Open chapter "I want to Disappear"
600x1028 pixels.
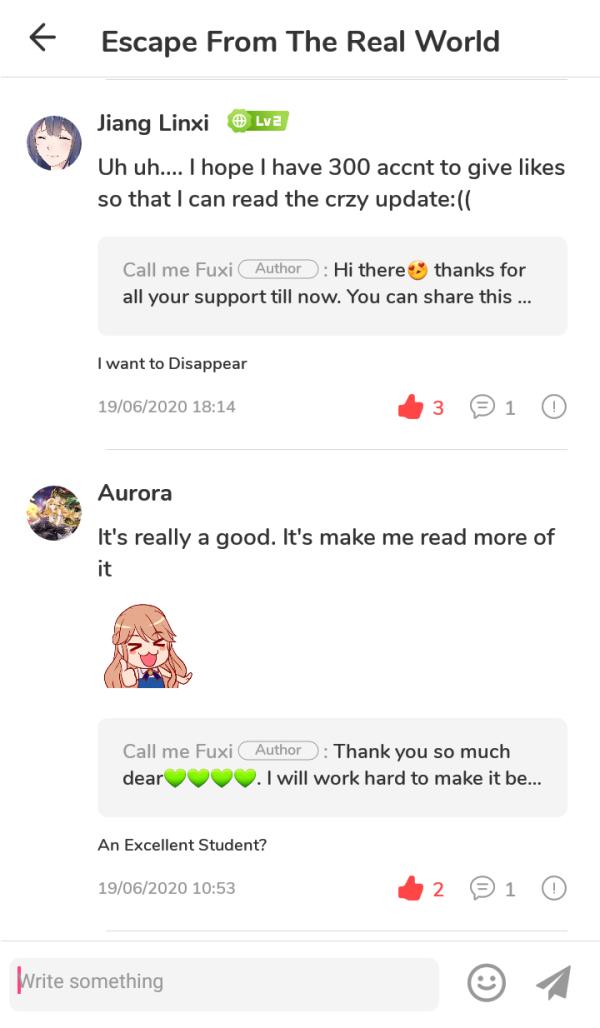[172, 363]
